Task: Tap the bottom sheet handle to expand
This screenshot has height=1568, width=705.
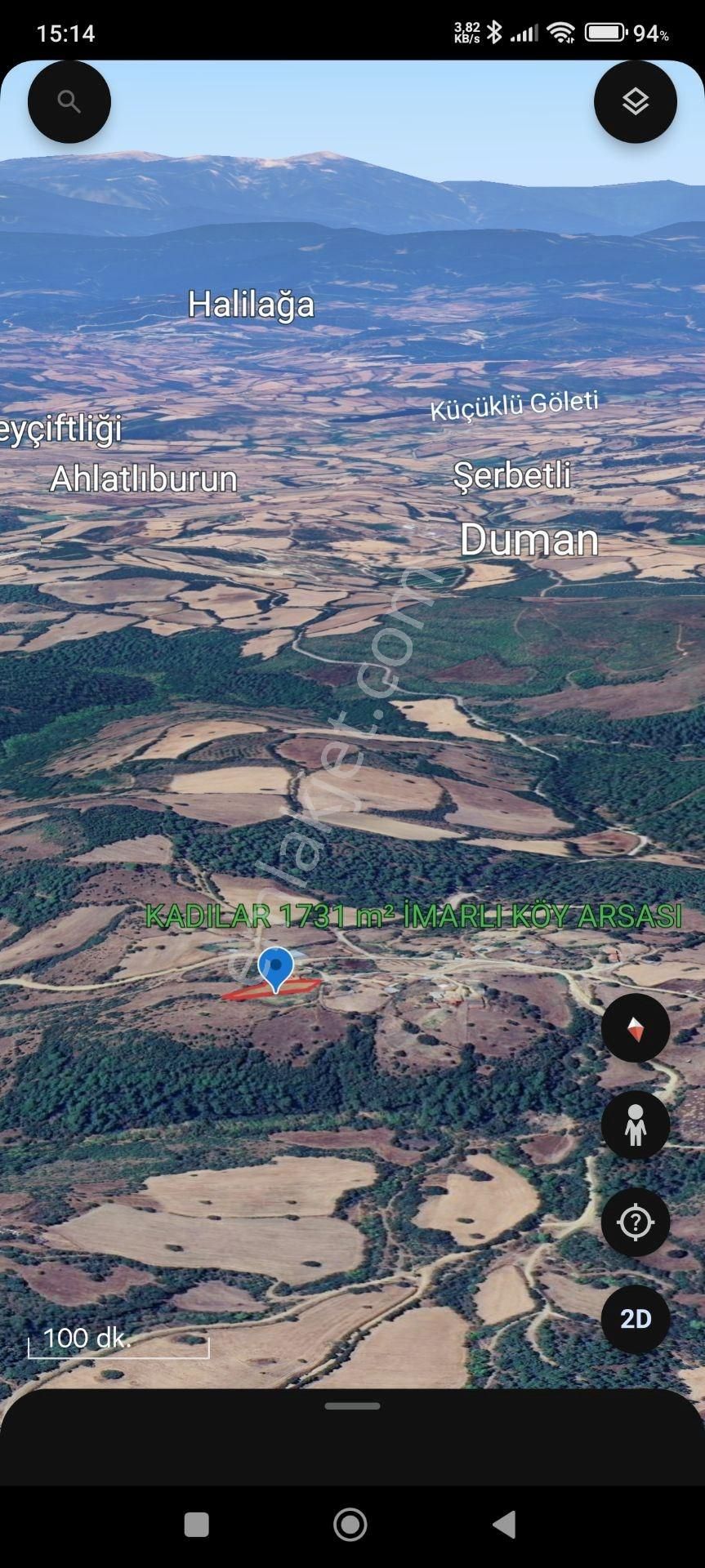Action: point(352,1406)
